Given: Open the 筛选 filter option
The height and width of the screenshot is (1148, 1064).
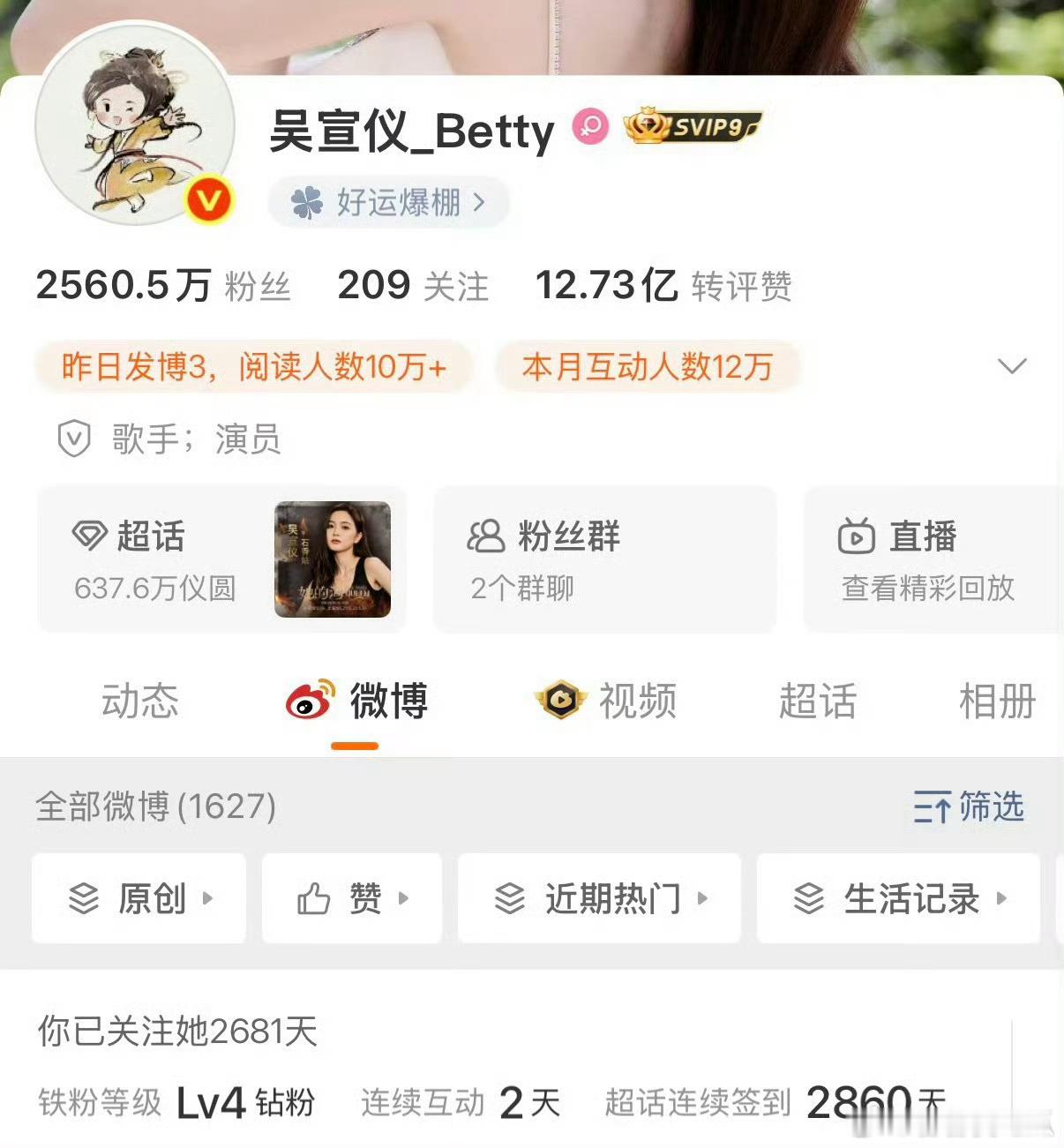Looking at the screenshot, I should tap(969, 807).
